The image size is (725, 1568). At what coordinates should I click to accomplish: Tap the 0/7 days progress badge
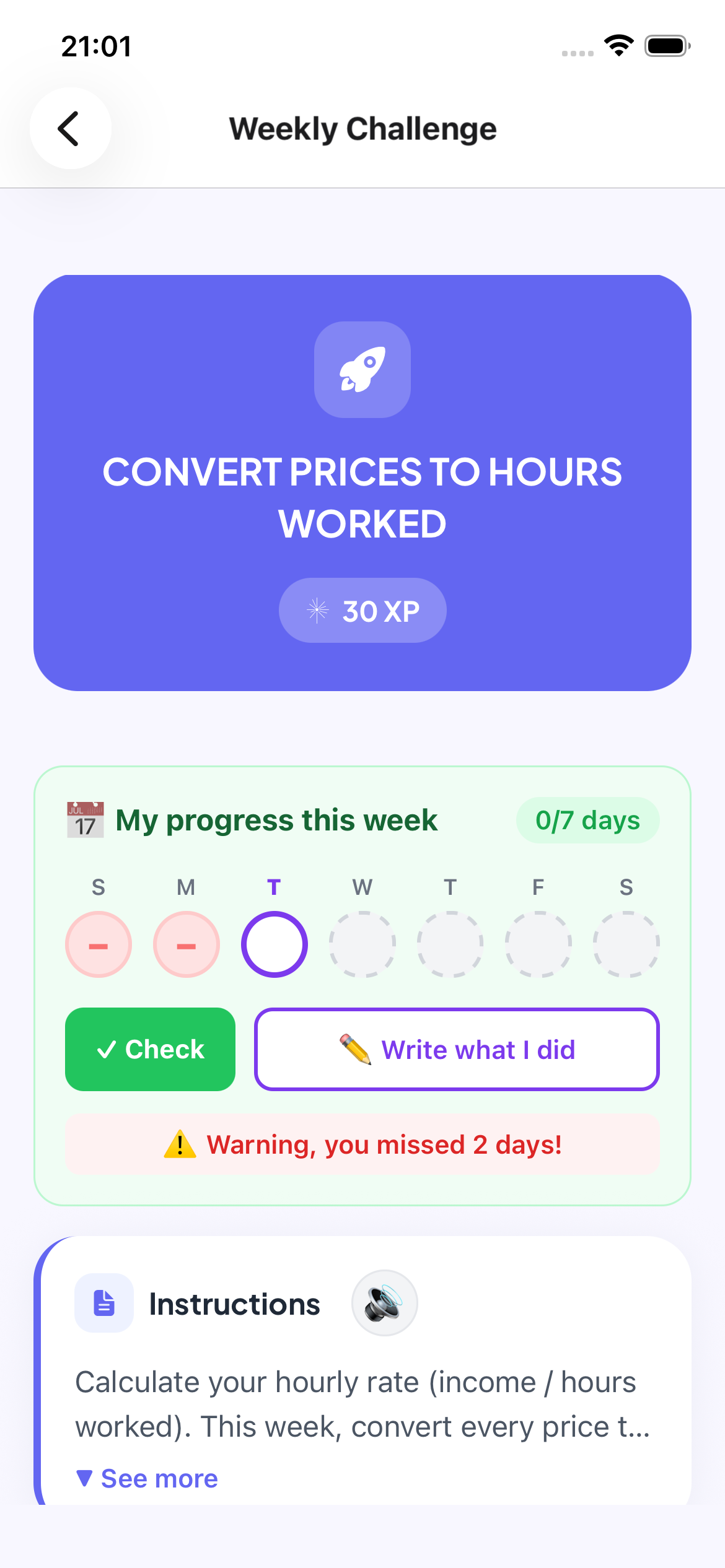tap(587, 821)
